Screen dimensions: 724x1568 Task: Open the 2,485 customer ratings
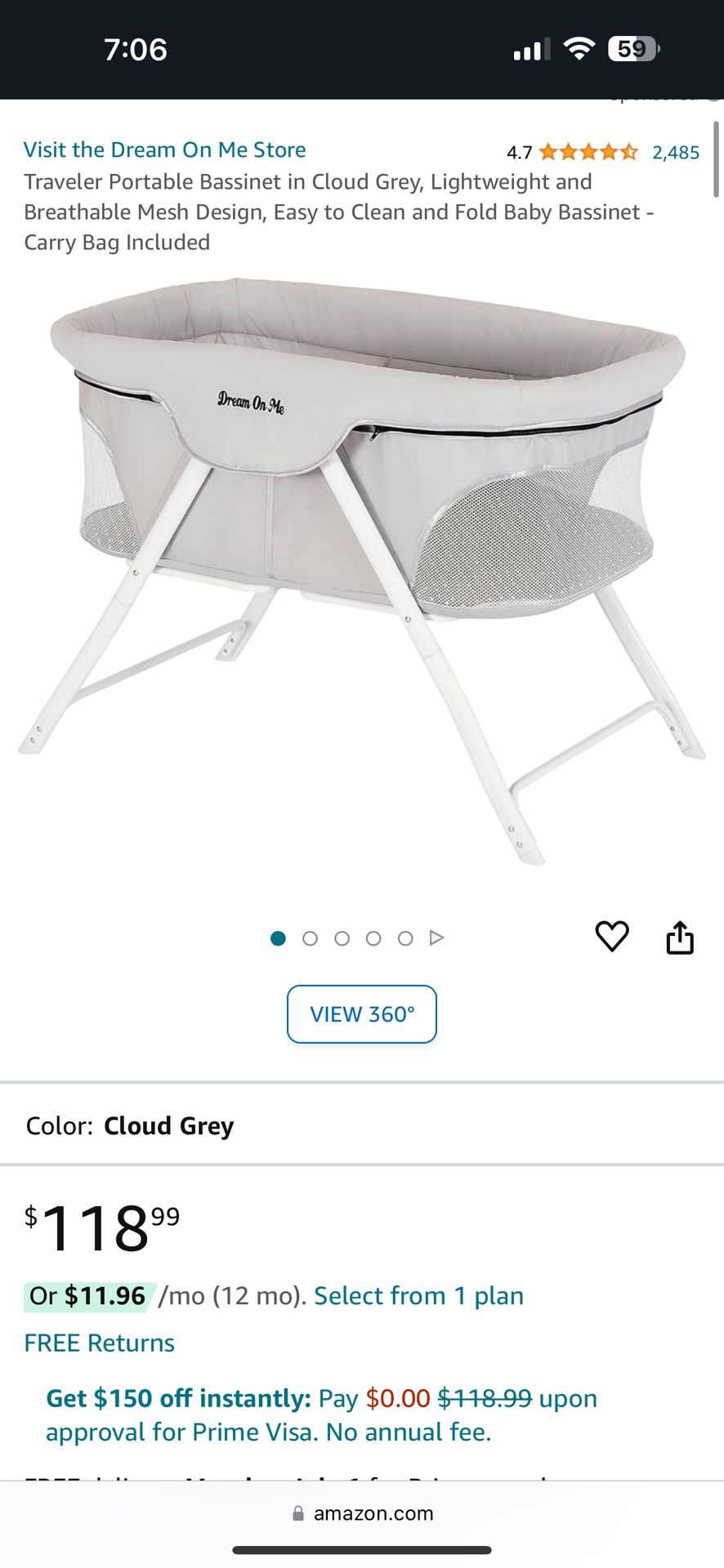(x=675, y=153)
